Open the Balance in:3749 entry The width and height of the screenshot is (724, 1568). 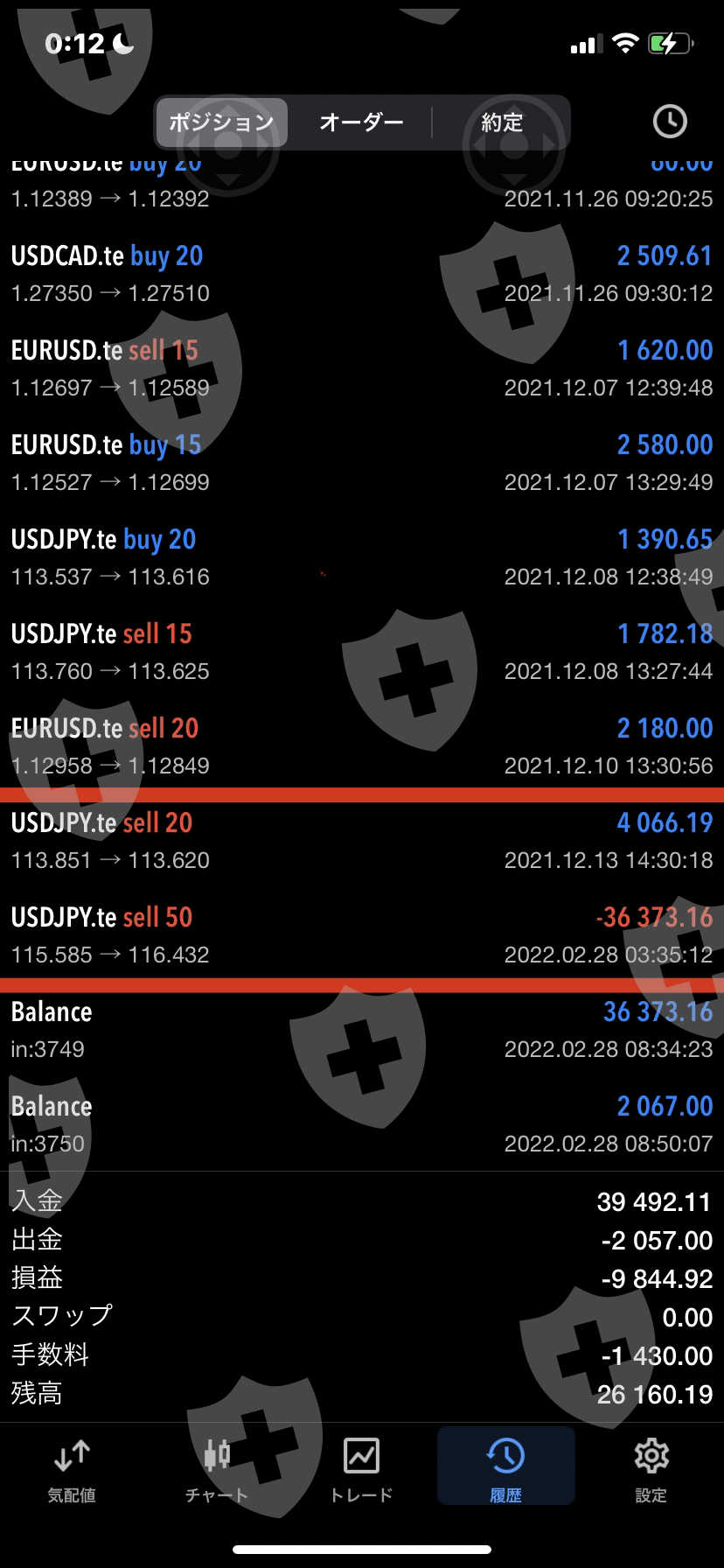pyautogui.click(x=362, y=1029)
